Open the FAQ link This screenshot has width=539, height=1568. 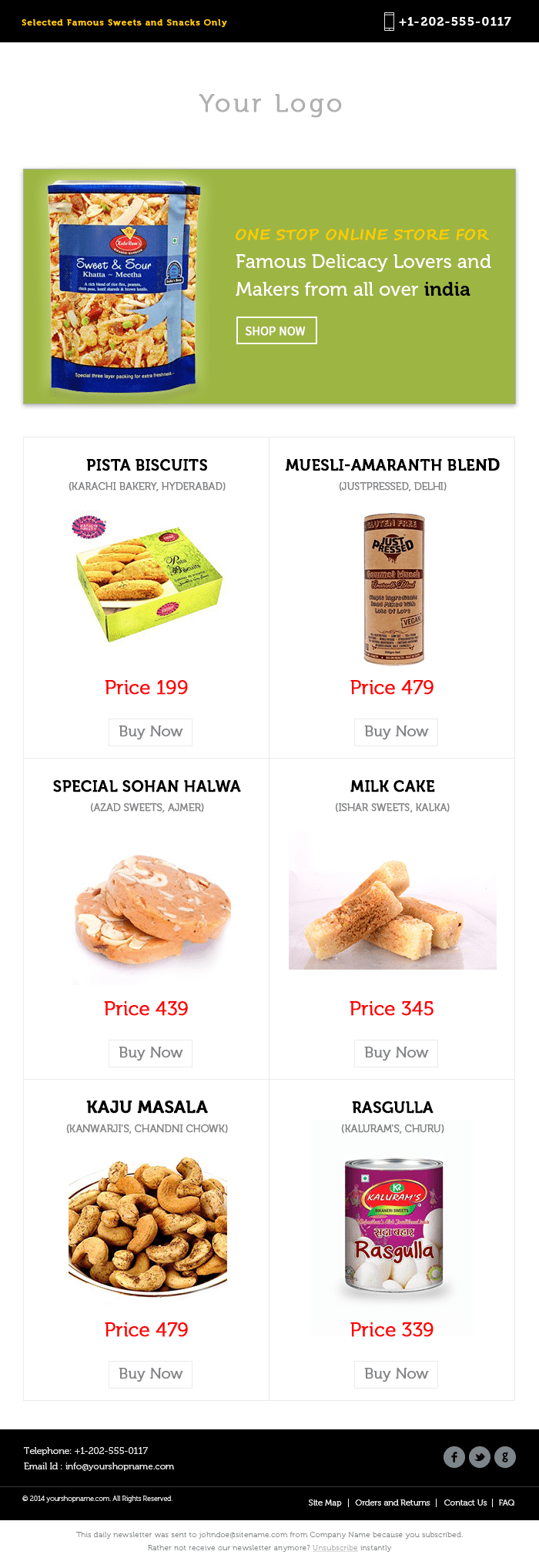point(506,1503)
